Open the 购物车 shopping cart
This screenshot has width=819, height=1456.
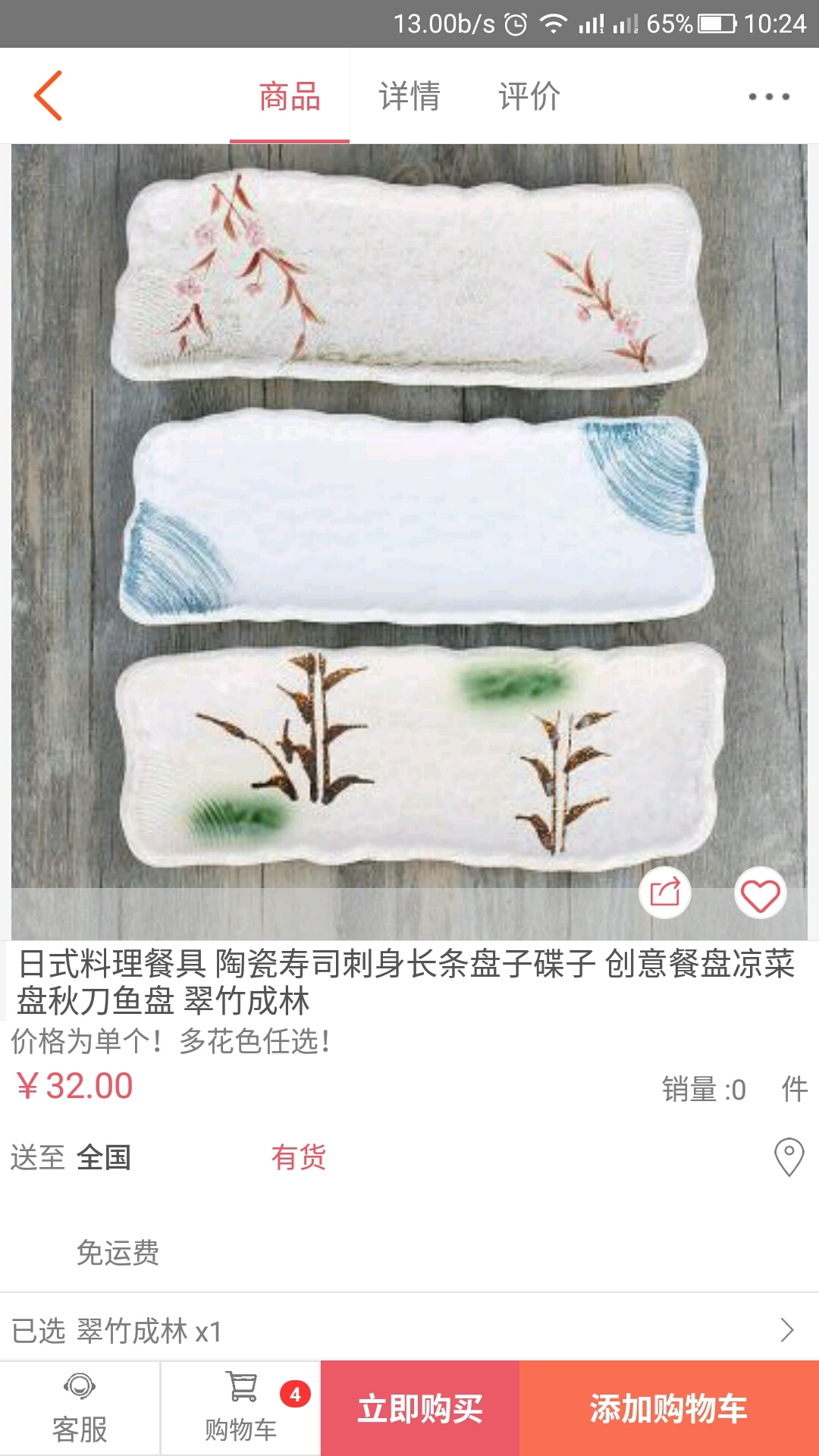241,1409
